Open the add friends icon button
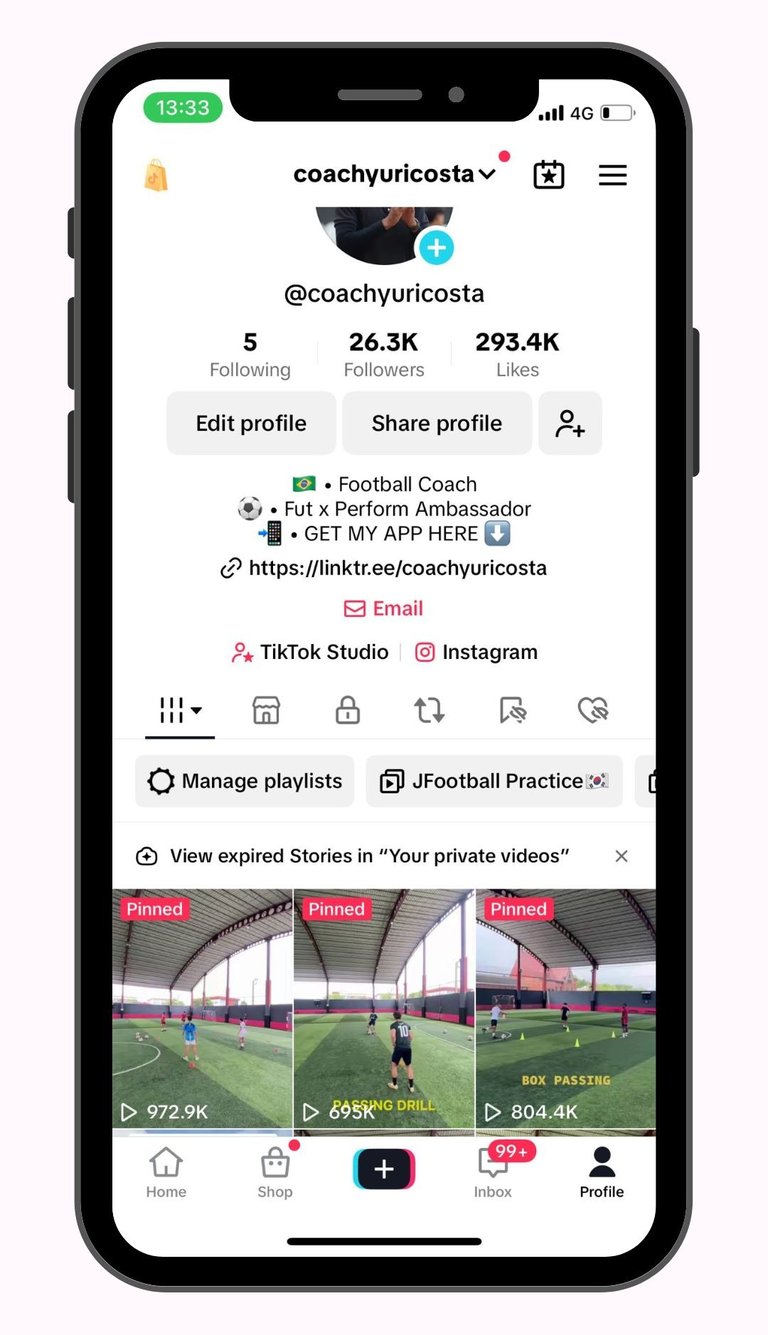 pyautogui.click(x=570, y=423)
